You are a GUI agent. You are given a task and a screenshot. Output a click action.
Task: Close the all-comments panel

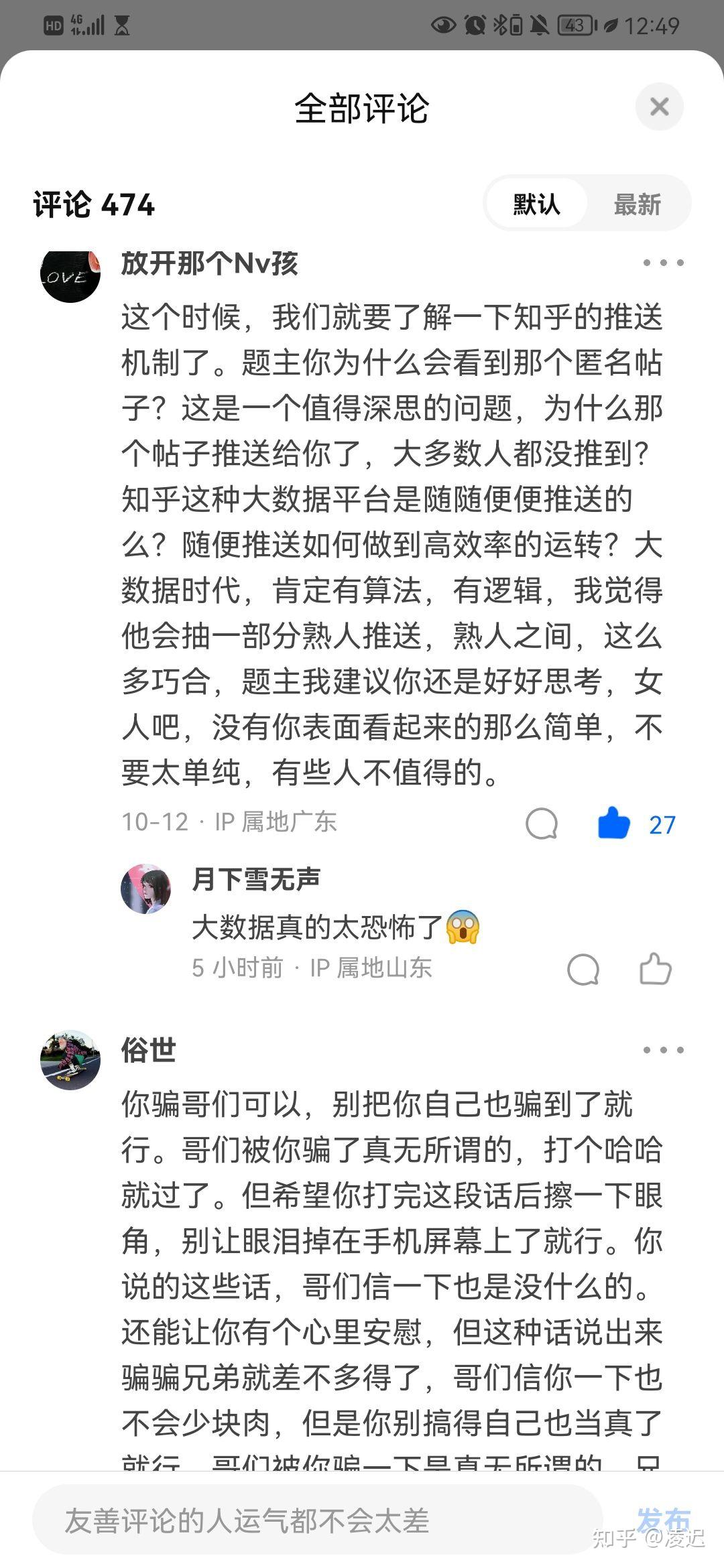(x=659, y=107)
